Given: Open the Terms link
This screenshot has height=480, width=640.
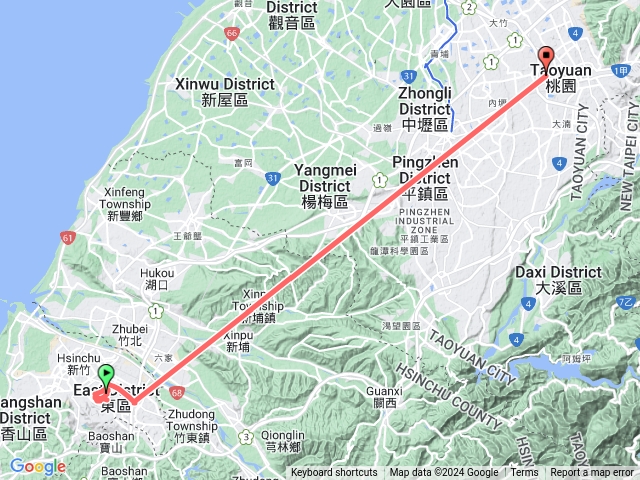Looking at the screenshot, I should tap(524, 473).
